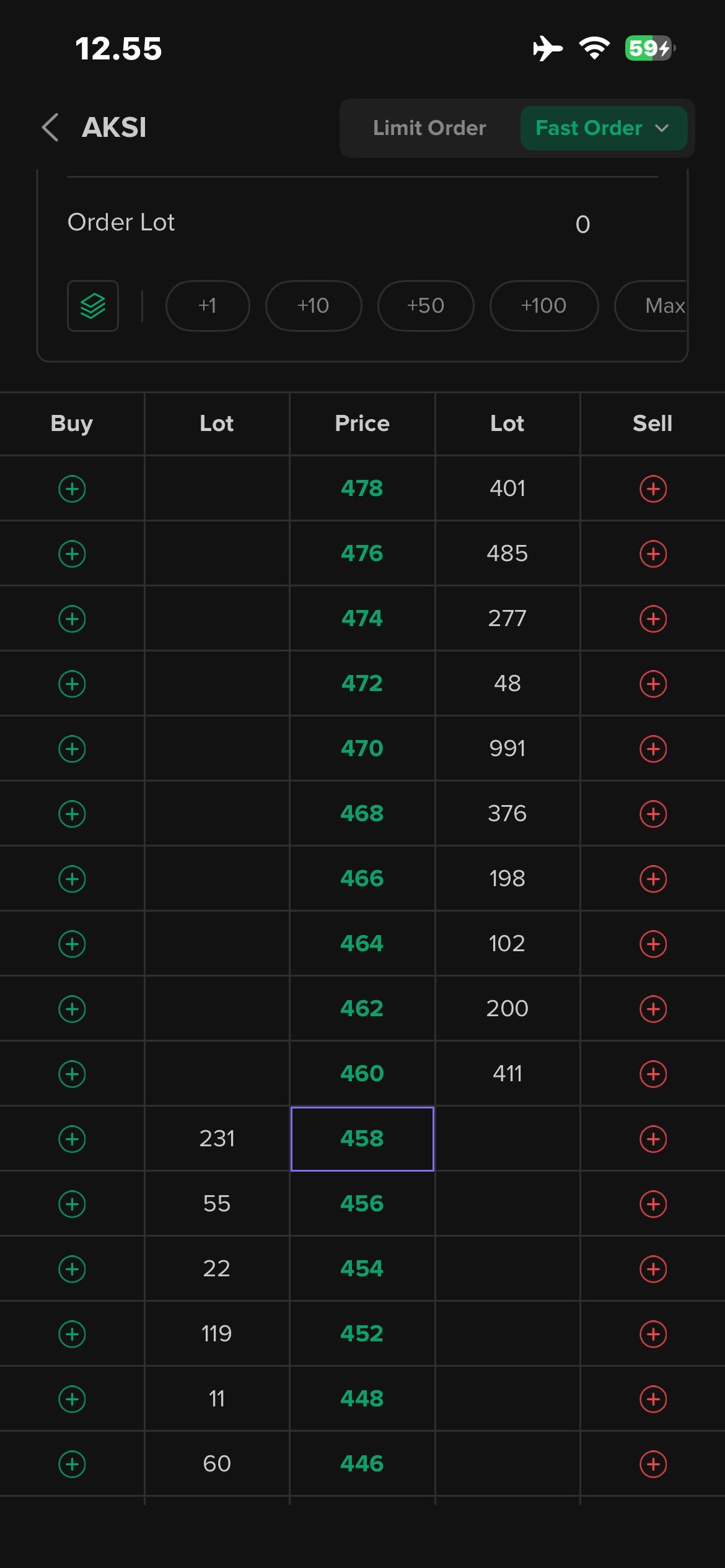The image size is (725, 1568).
Task: Buy at the 470 price row
Action: click(72, 749)
